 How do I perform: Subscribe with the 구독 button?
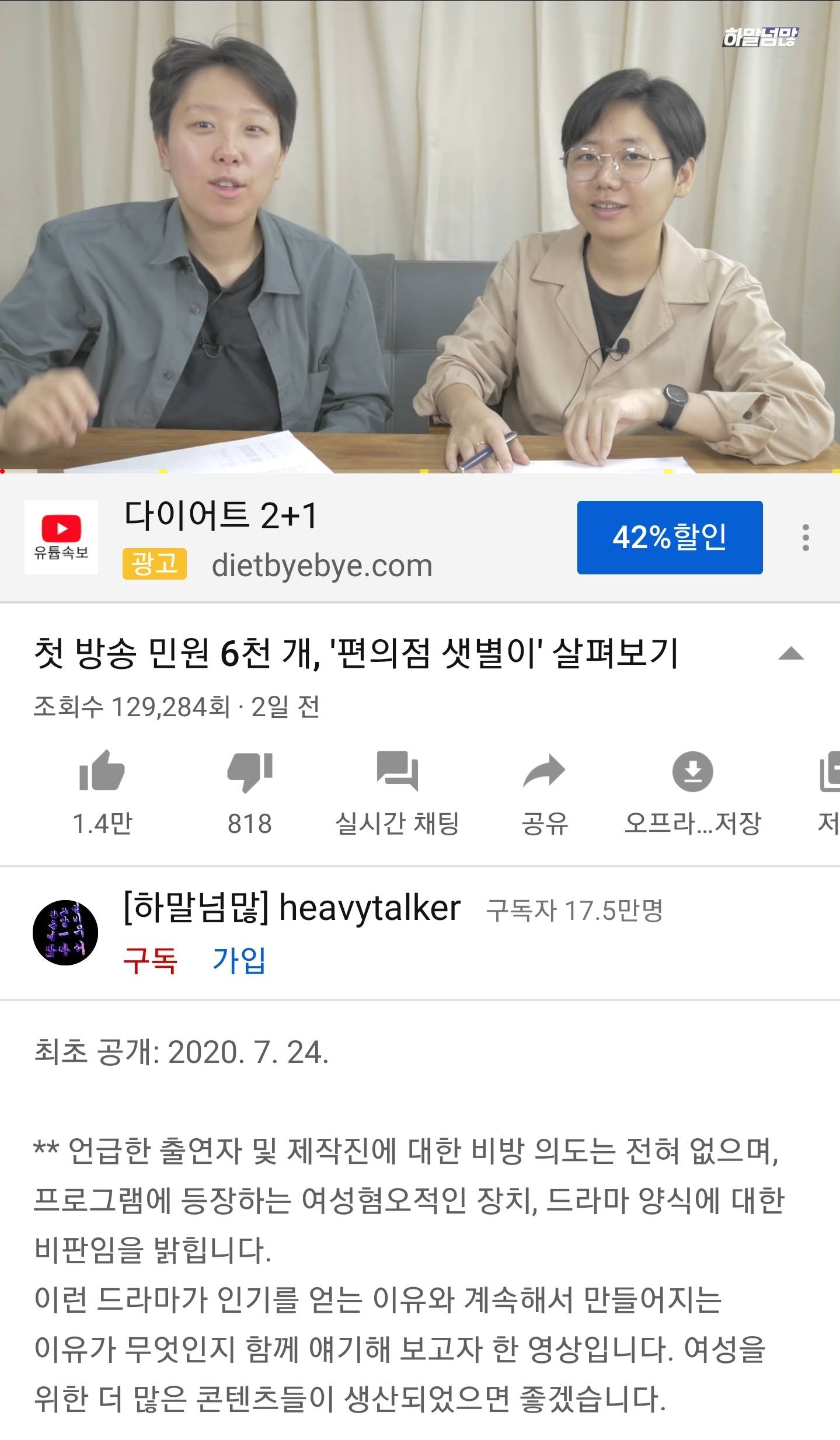click(150, 960)
